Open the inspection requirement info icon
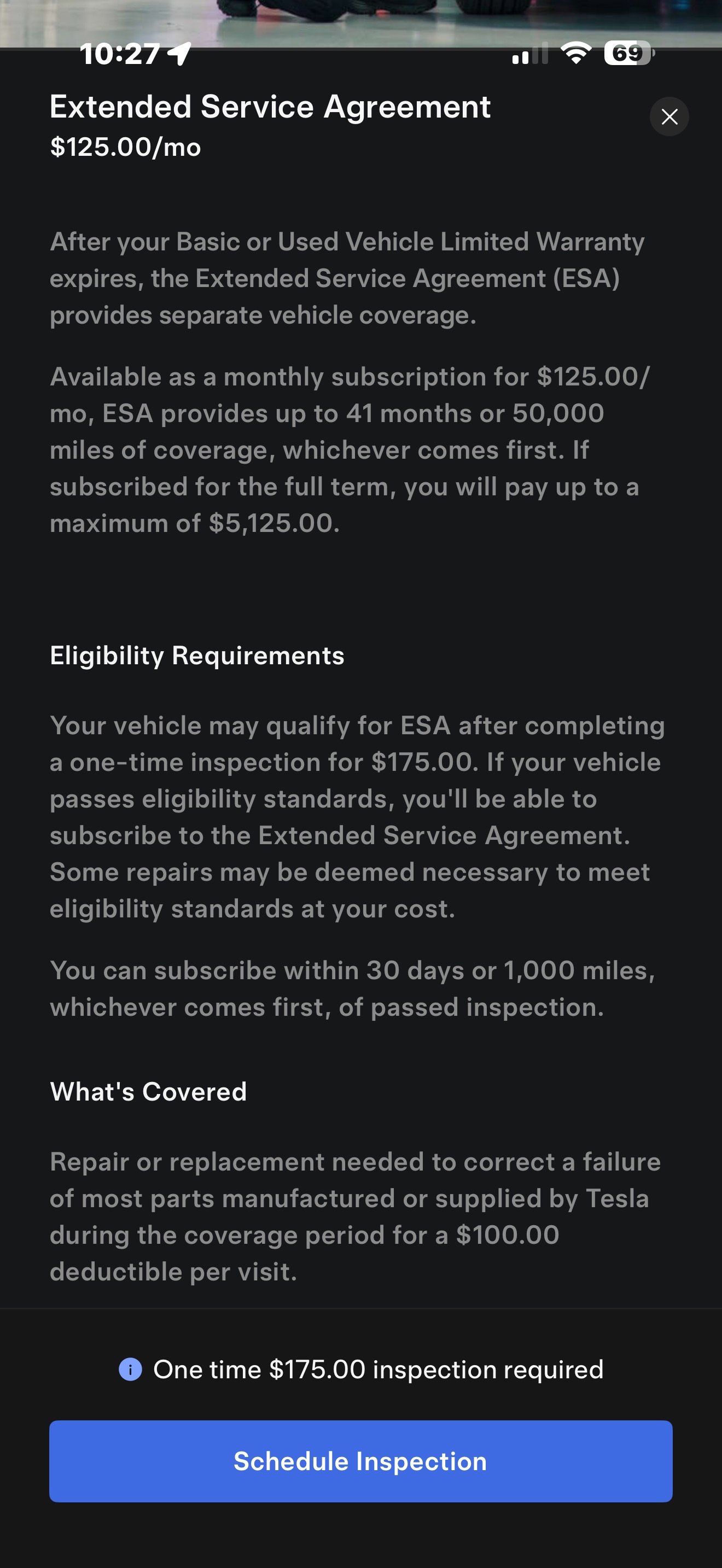This screenshot has width=722, height=1568. coord(130,1370)
